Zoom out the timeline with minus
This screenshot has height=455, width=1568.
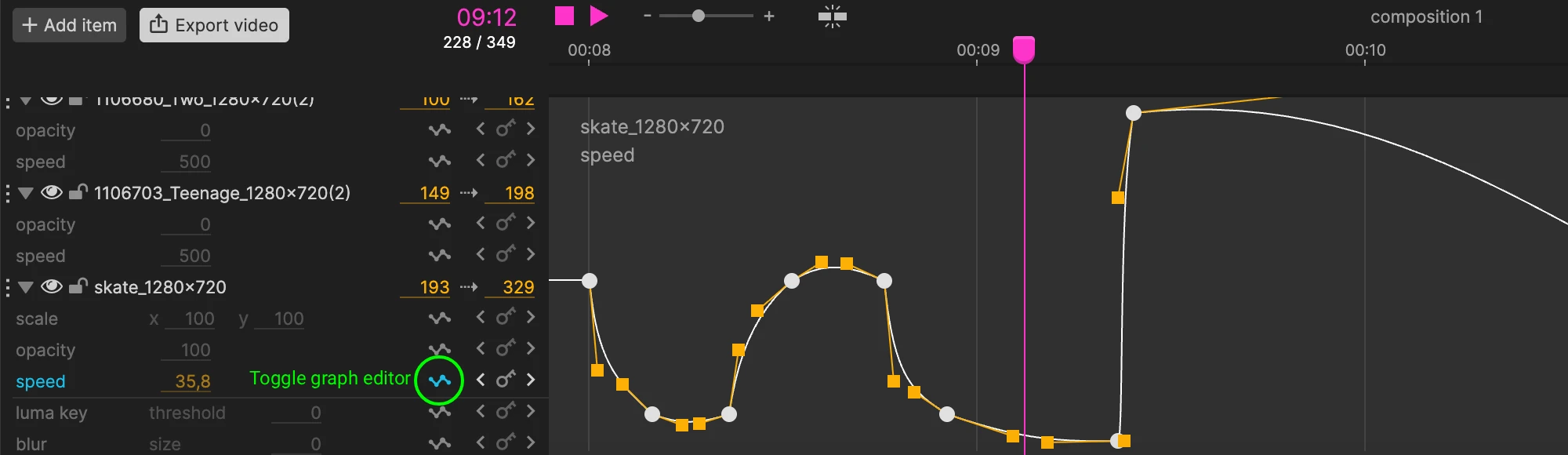(647, 16)
